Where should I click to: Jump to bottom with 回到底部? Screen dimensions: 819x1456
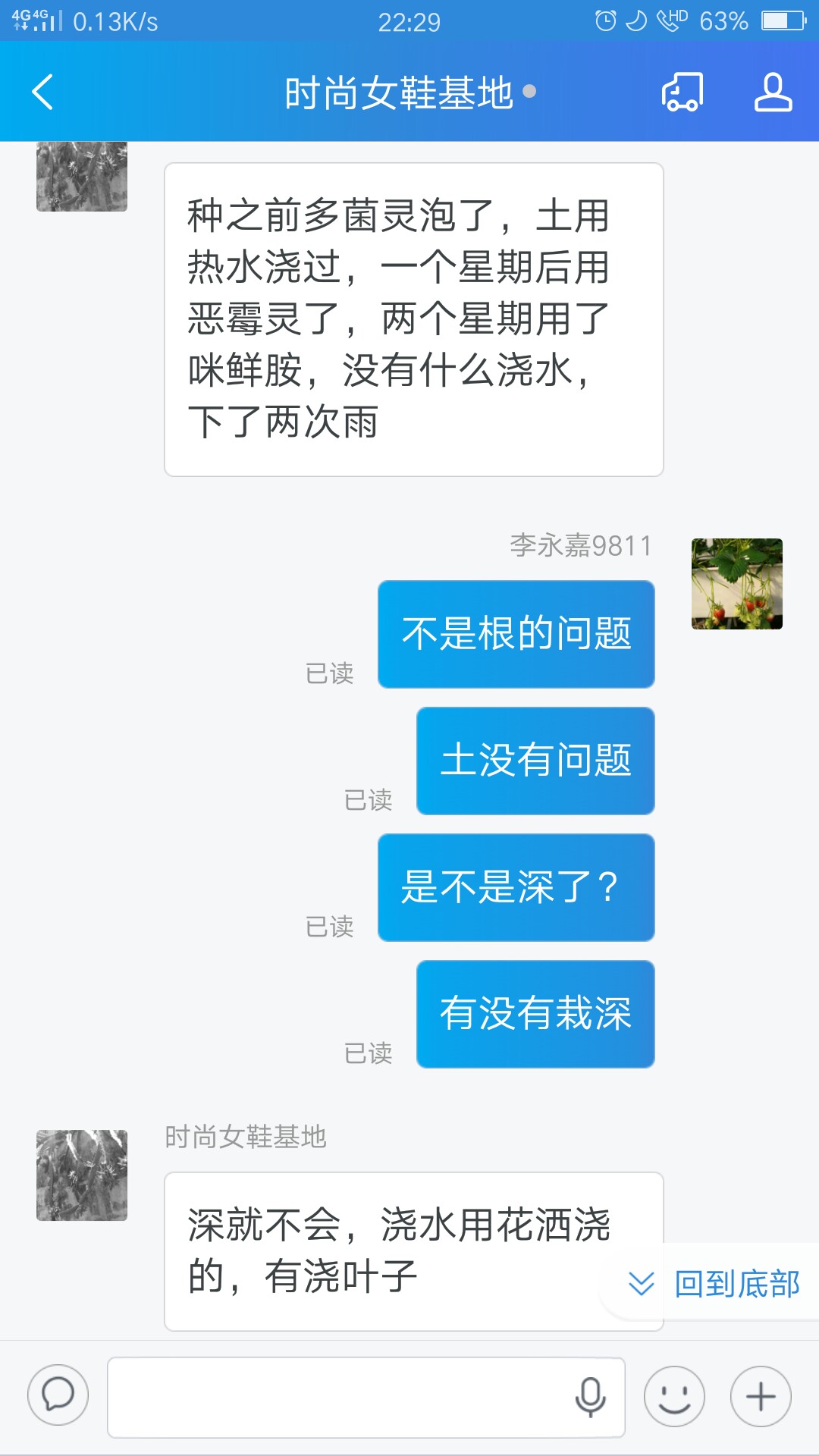click(x=715, y=1284)
